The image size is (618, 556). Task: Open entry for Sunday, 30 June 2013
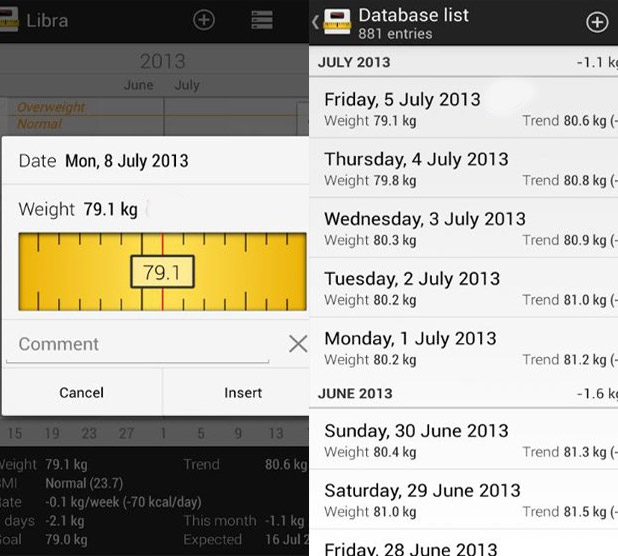point(465,441)
